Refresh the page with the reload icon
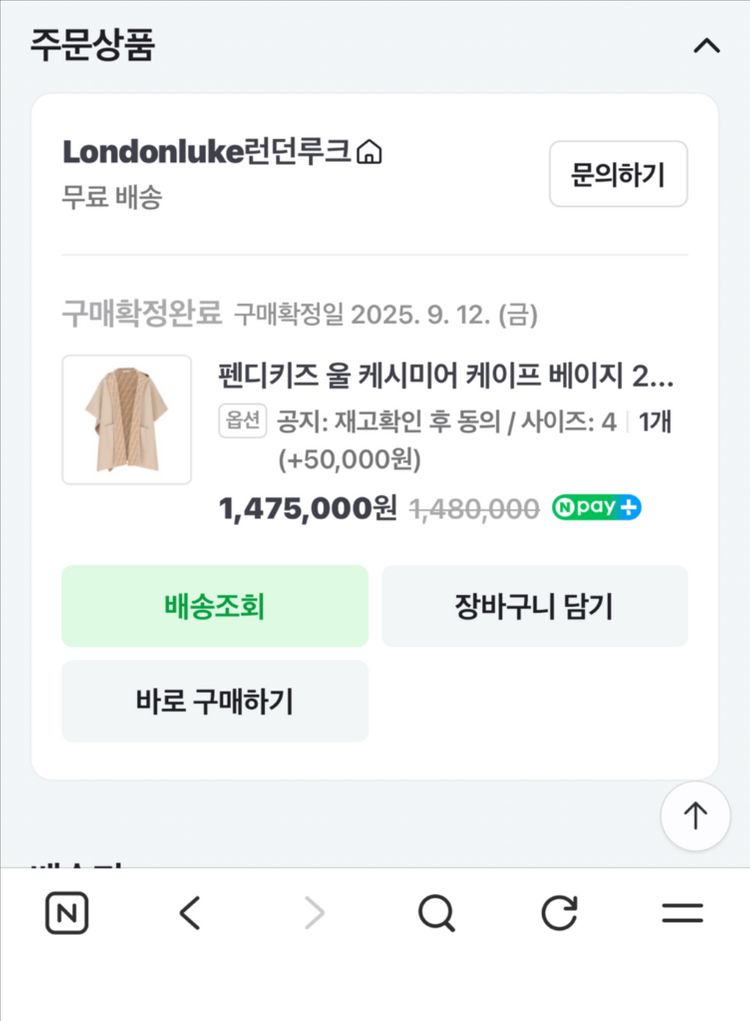Image resolution: width=750 pixels, height=1021 pixels. [561, 911]
